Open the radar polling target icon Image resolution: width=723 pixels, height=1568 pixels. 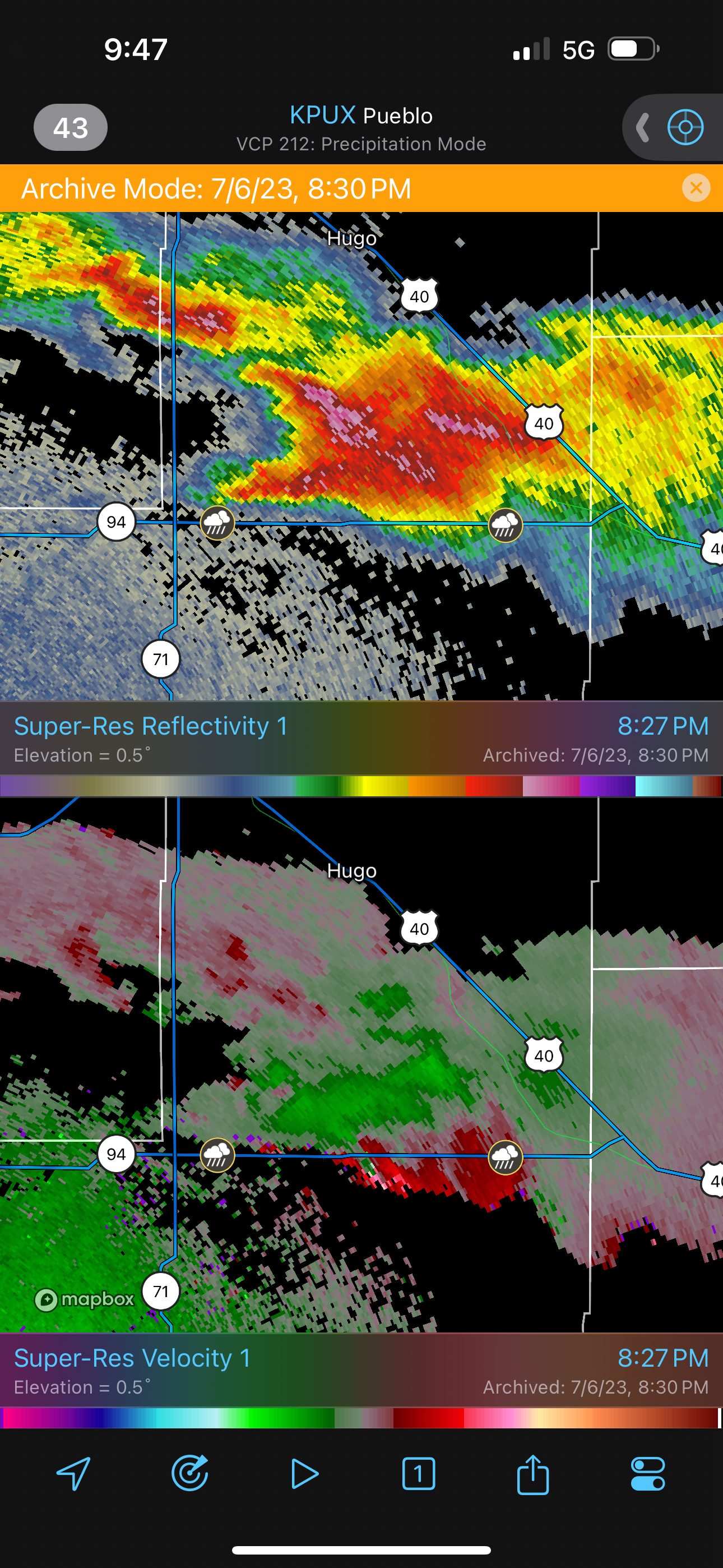coord(190,1474)
